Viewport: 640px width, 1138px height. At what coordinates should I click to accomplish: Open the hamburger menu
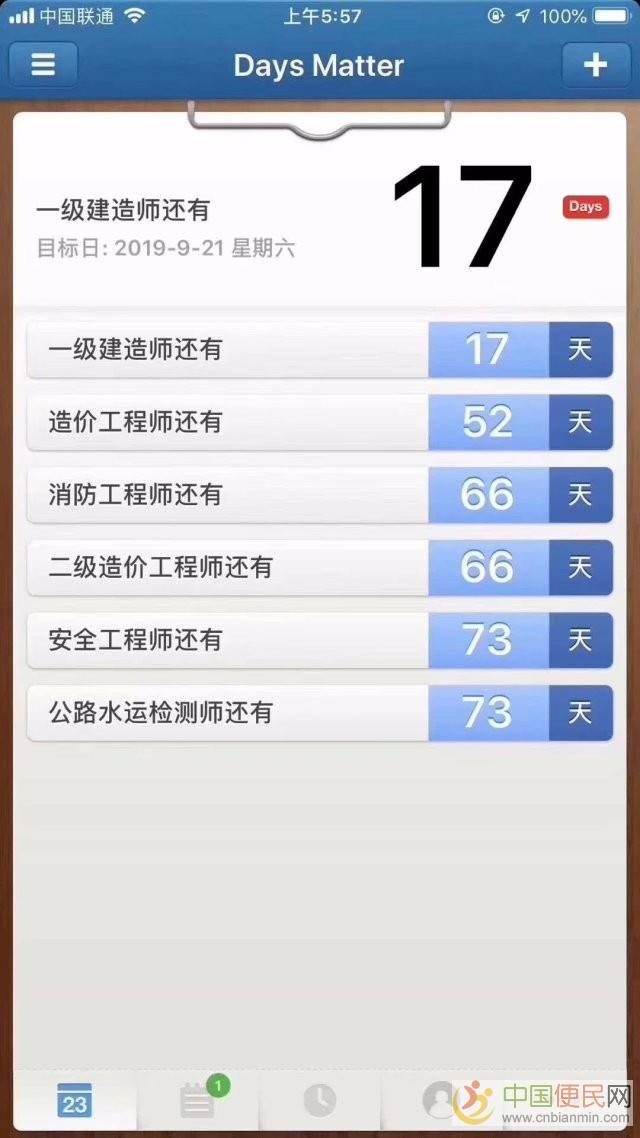tap(43, 65)
